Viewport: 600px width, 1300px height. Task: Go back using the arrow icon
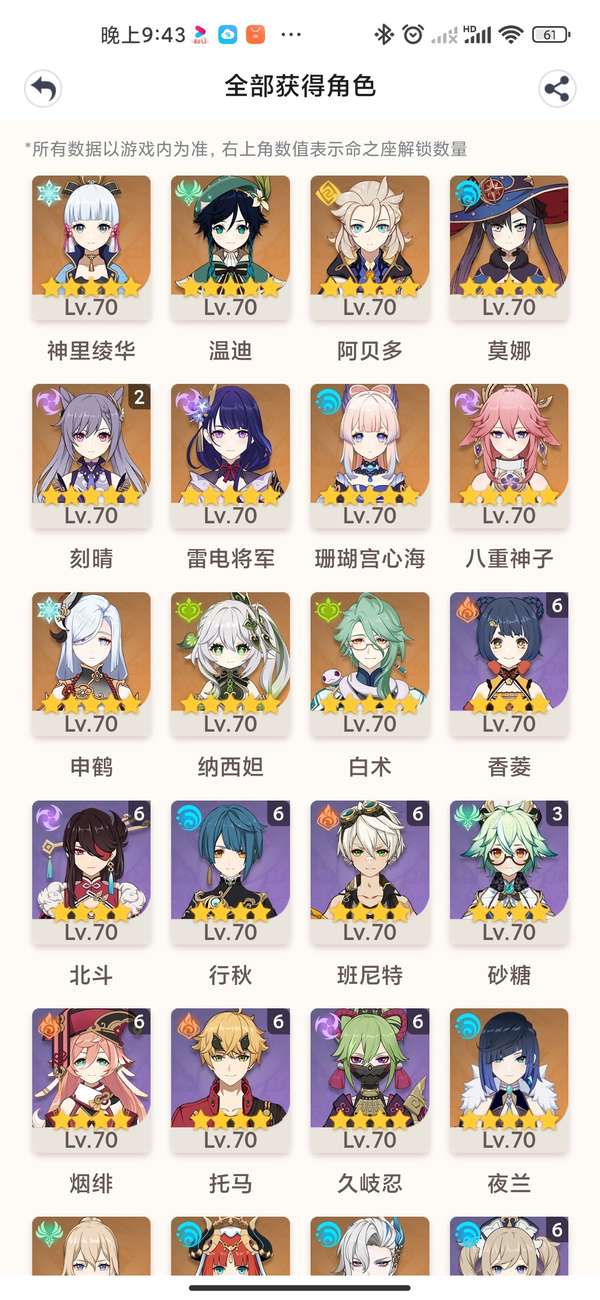click(42, 88)
